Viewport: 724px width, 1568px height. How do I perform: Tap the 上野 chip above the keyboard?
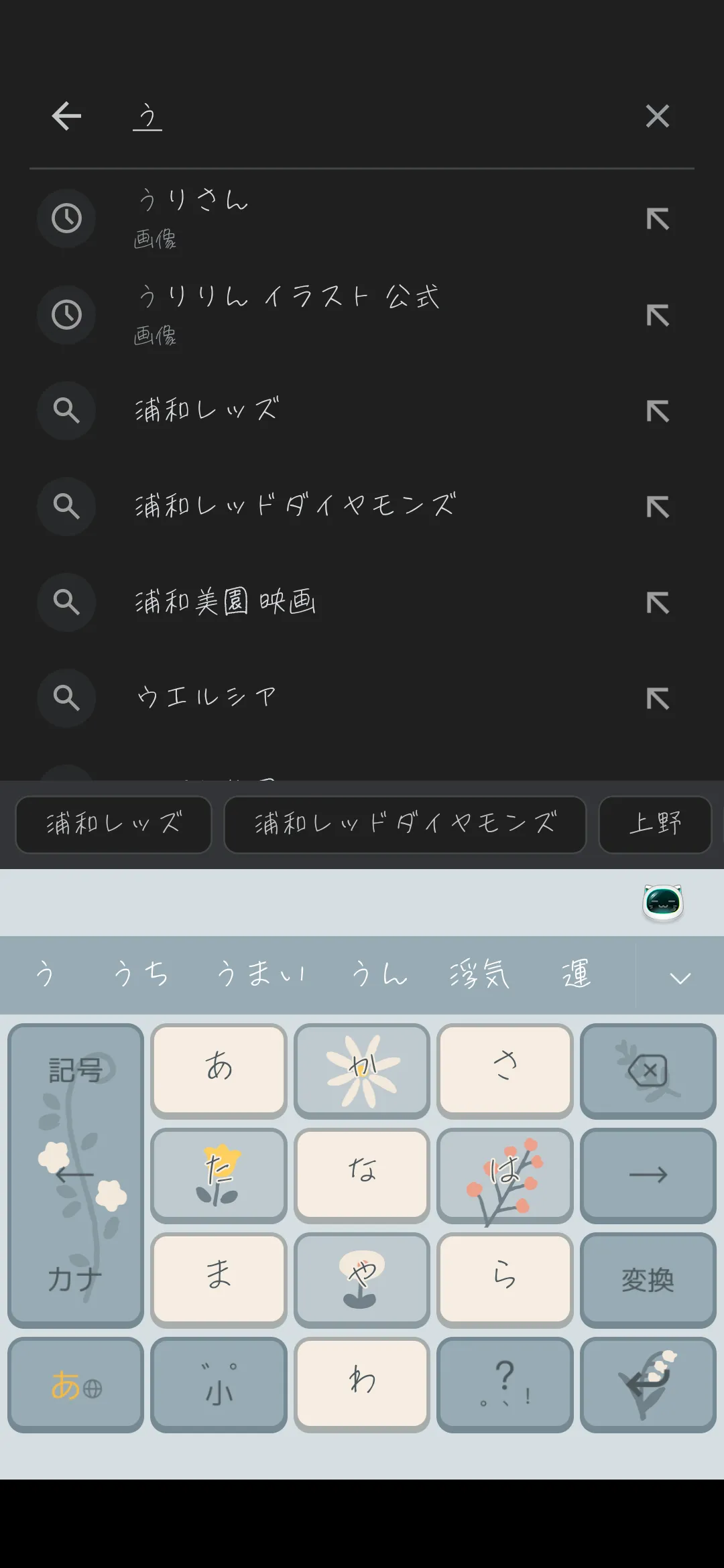point(655,824)
